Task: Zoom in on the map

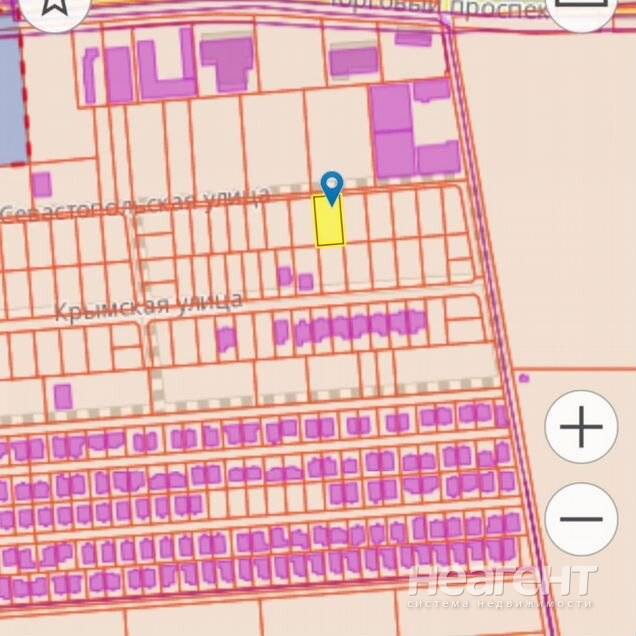Action: pyautogui.click(x=581, y=427)
